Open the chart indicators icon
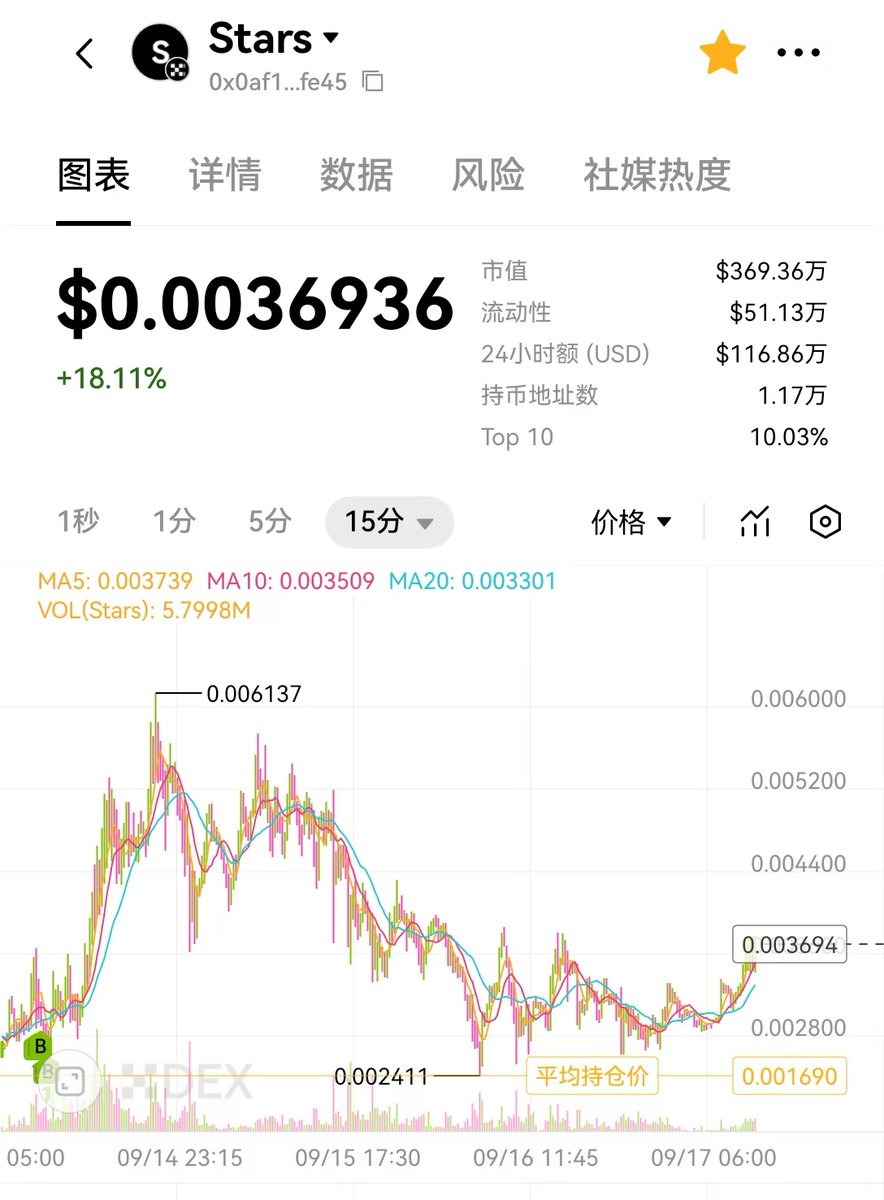 [x=755, y=522]
